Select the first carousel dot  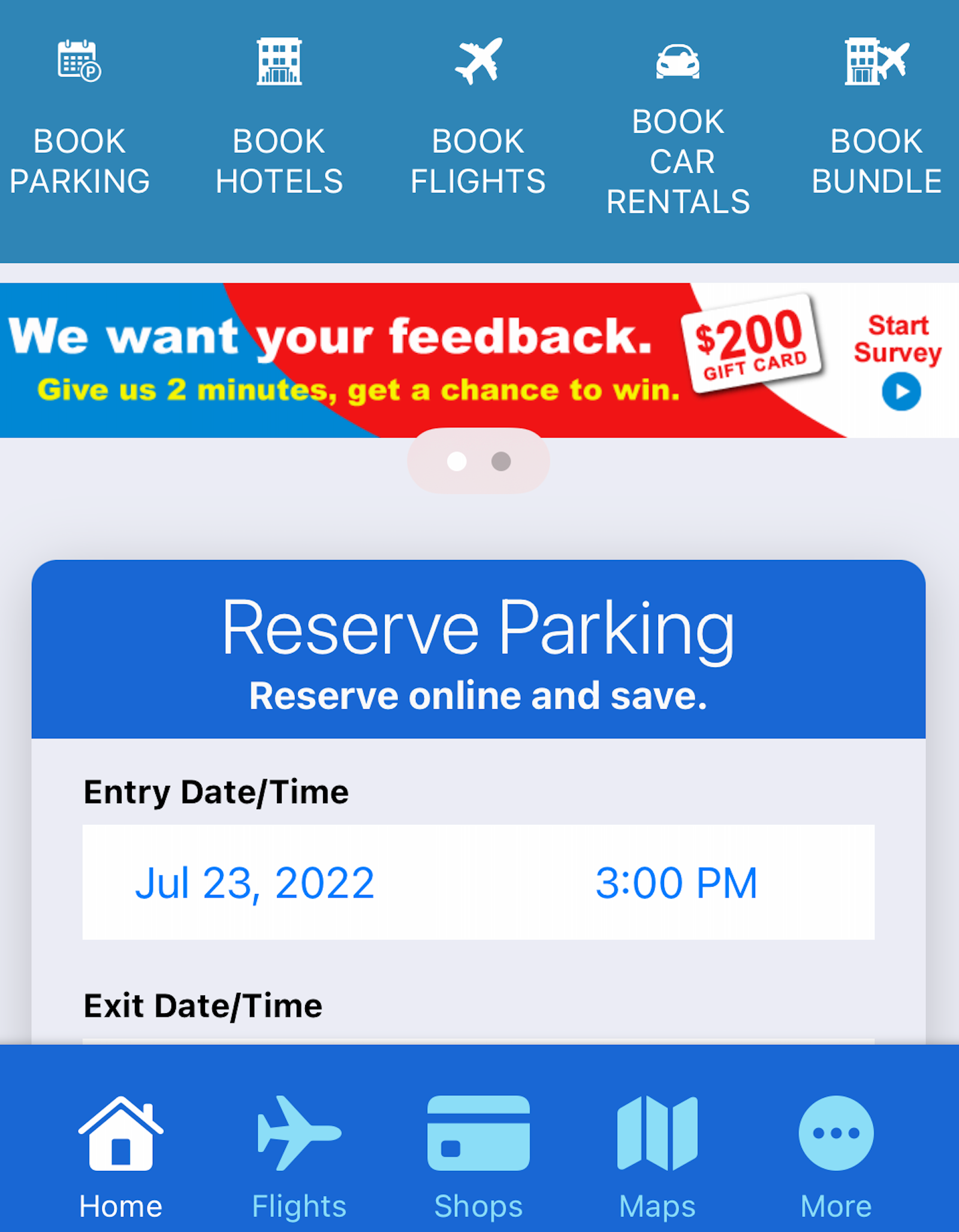click(x=458, y=460)
